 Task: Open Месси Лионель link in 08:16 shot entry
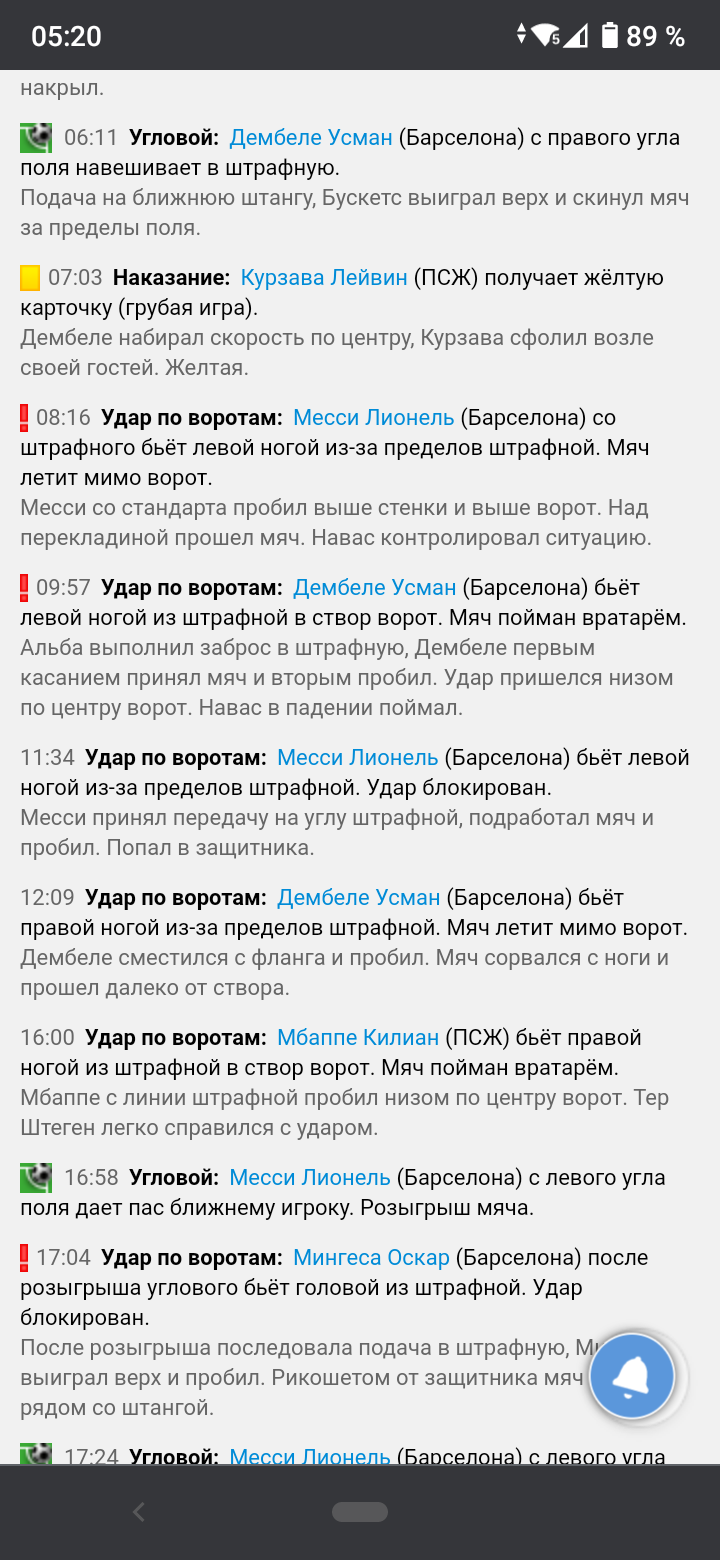pos(374,417)
